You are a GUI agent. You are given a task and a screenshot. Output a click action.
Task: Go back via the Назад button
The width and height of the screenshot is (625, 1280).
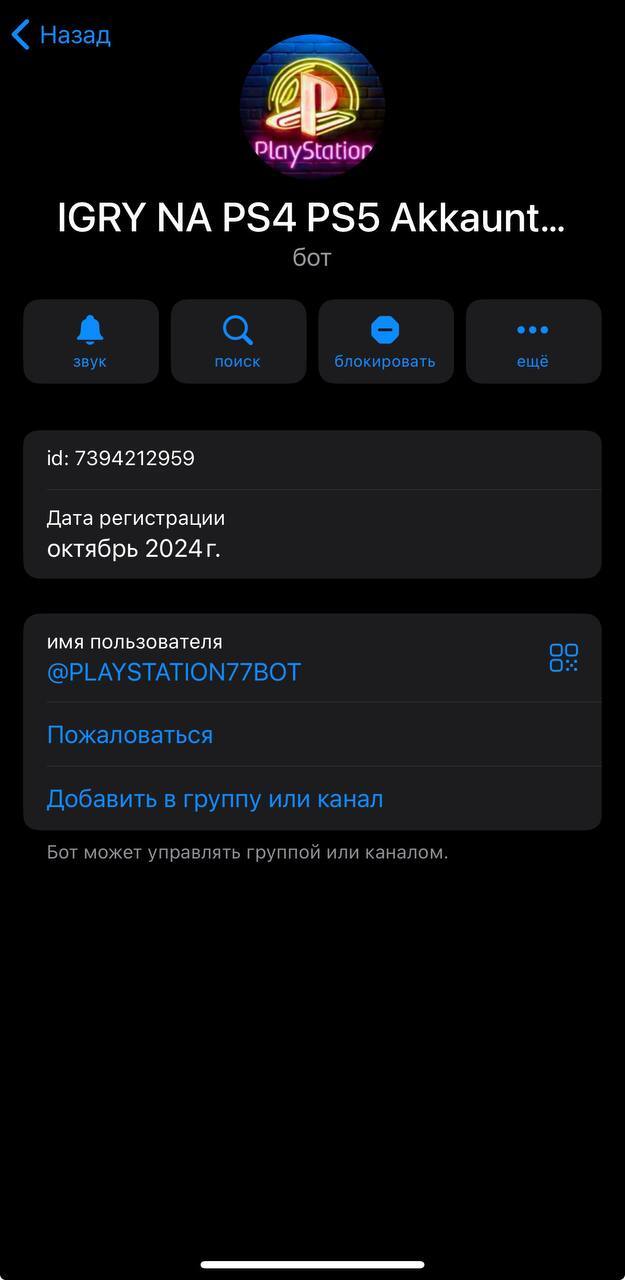(61, 35)
